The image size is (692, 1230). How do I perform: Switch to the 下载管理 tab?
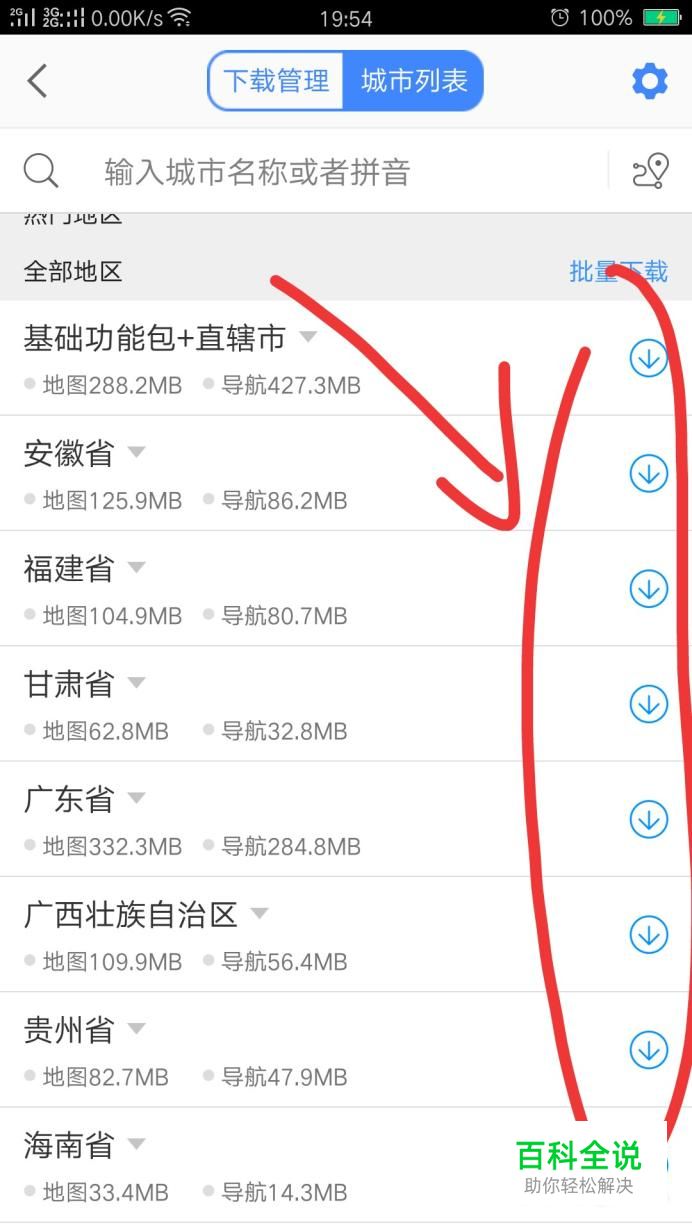(275, 81)
